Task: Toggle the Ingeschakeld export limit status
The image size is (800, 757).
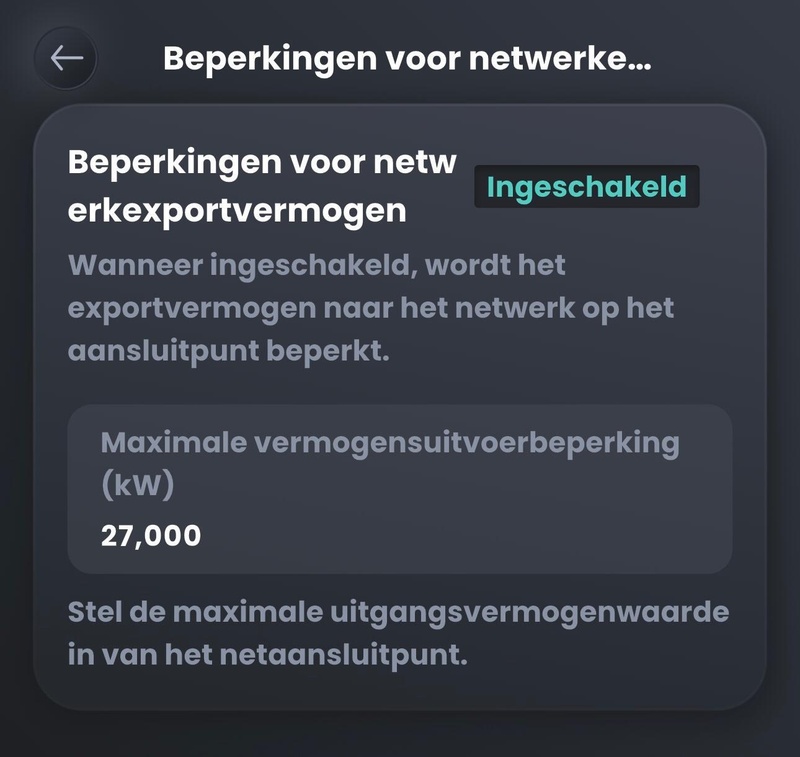Action: (586, 187)
